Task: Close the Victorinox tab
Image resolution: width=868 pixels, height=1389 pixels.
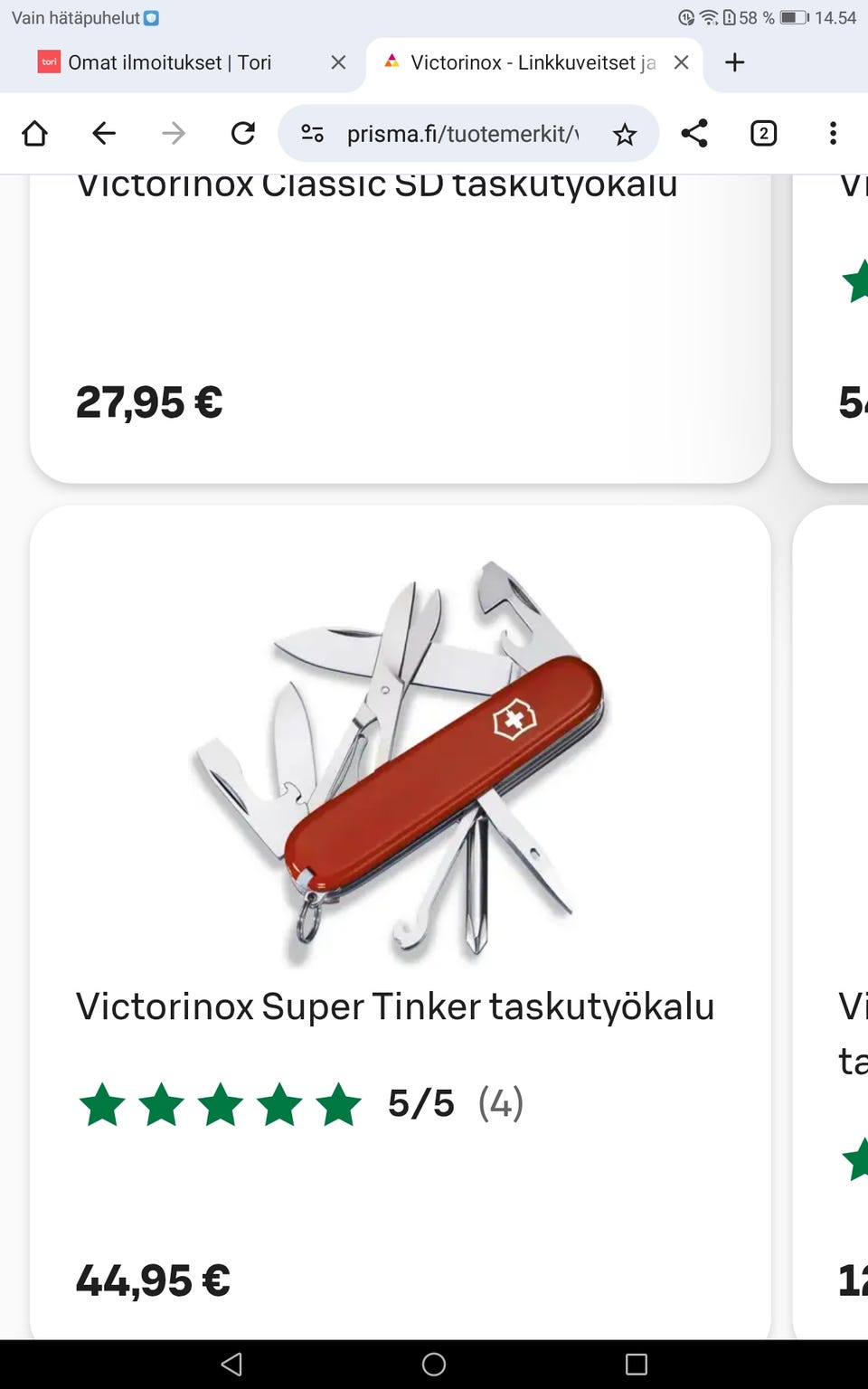Action: tap(681, 62)
